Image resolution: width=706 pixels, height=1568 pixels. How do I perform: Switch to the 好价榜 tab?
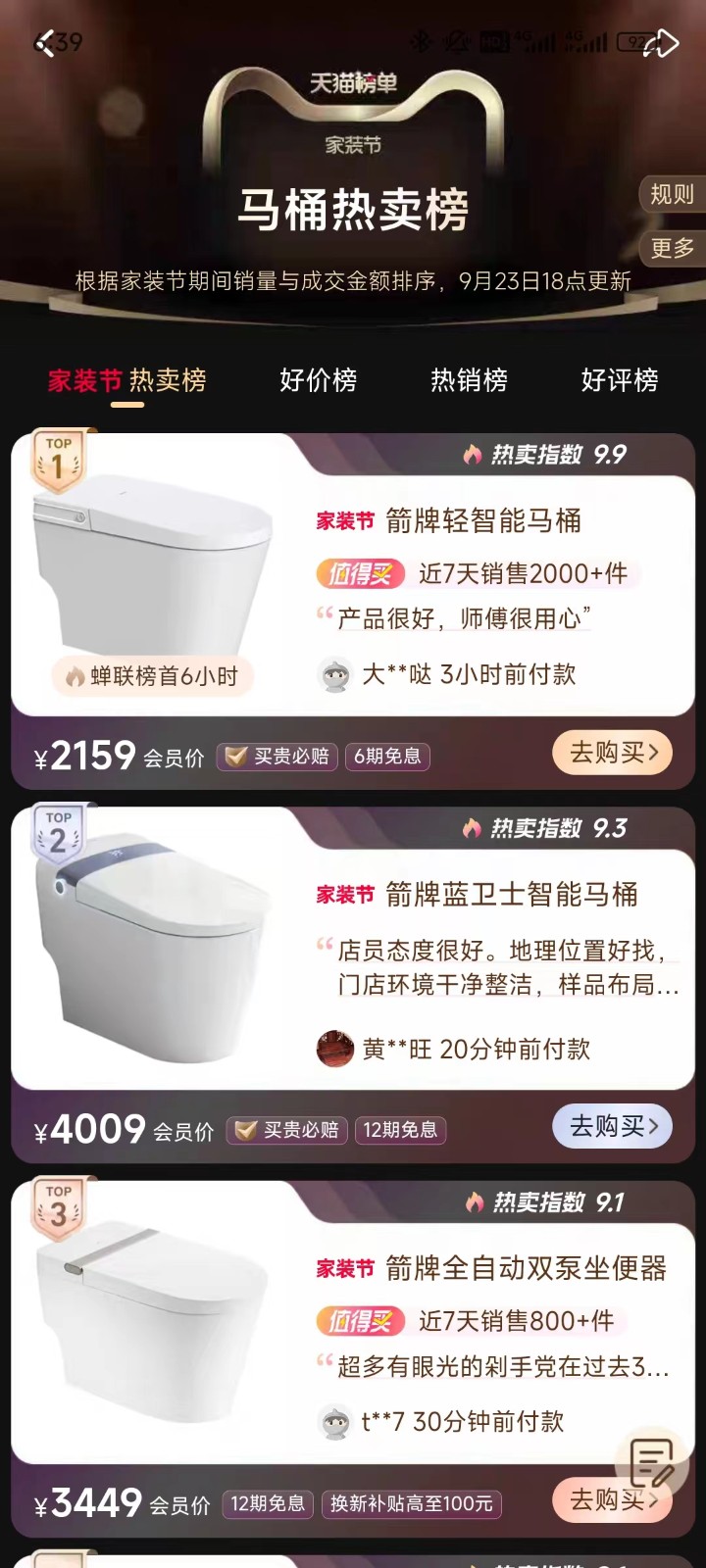pos(318,380)
